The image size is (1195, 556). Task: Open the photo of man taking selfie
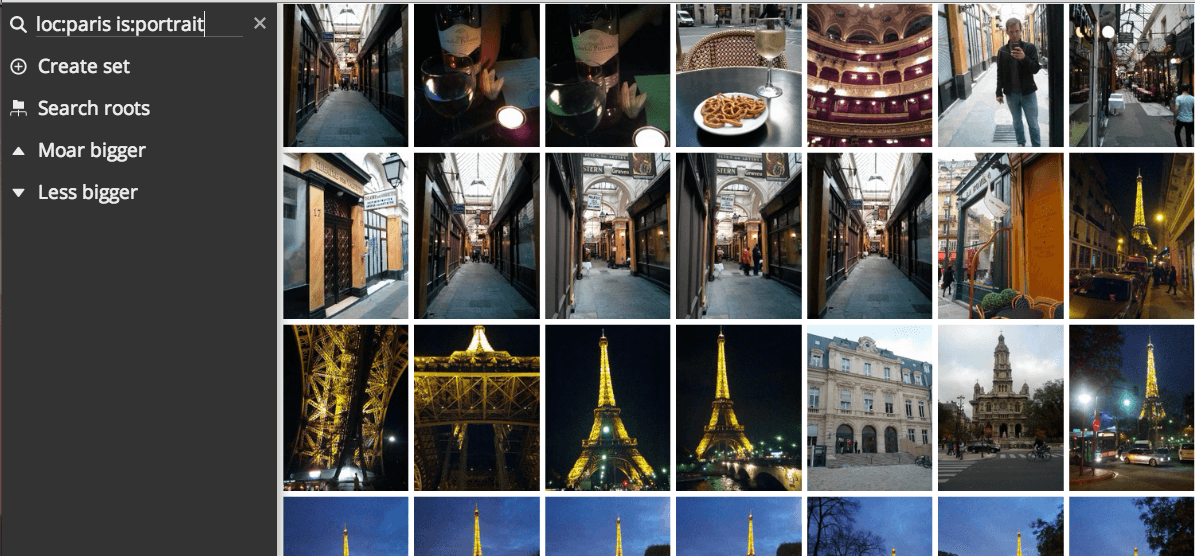1000,75
